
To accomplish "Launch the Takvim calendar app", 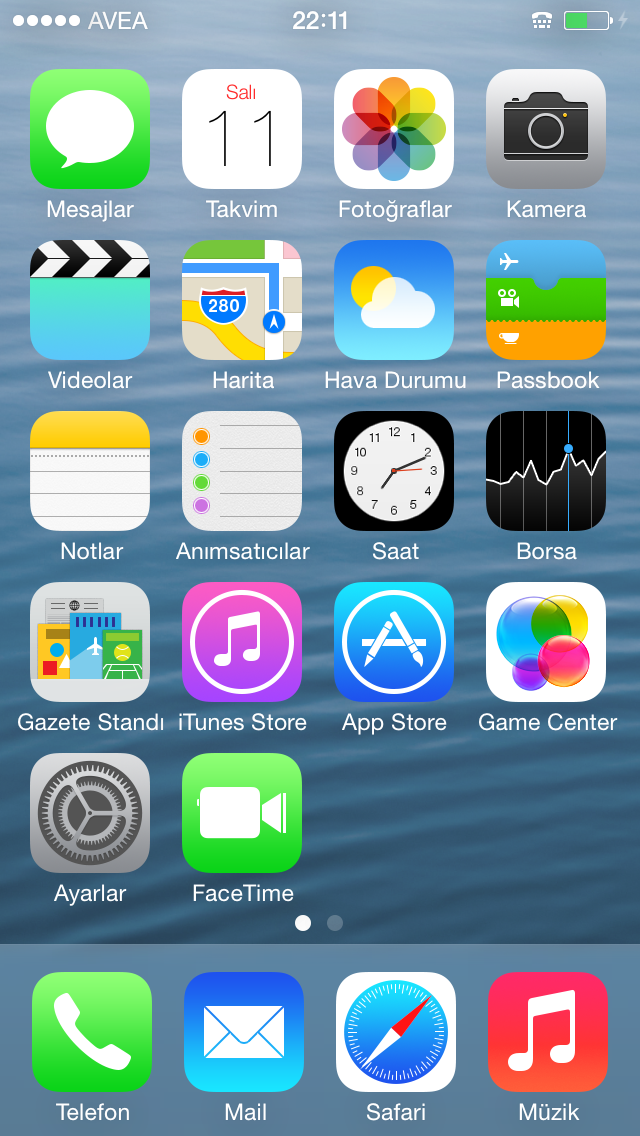I will coord(241,129).
